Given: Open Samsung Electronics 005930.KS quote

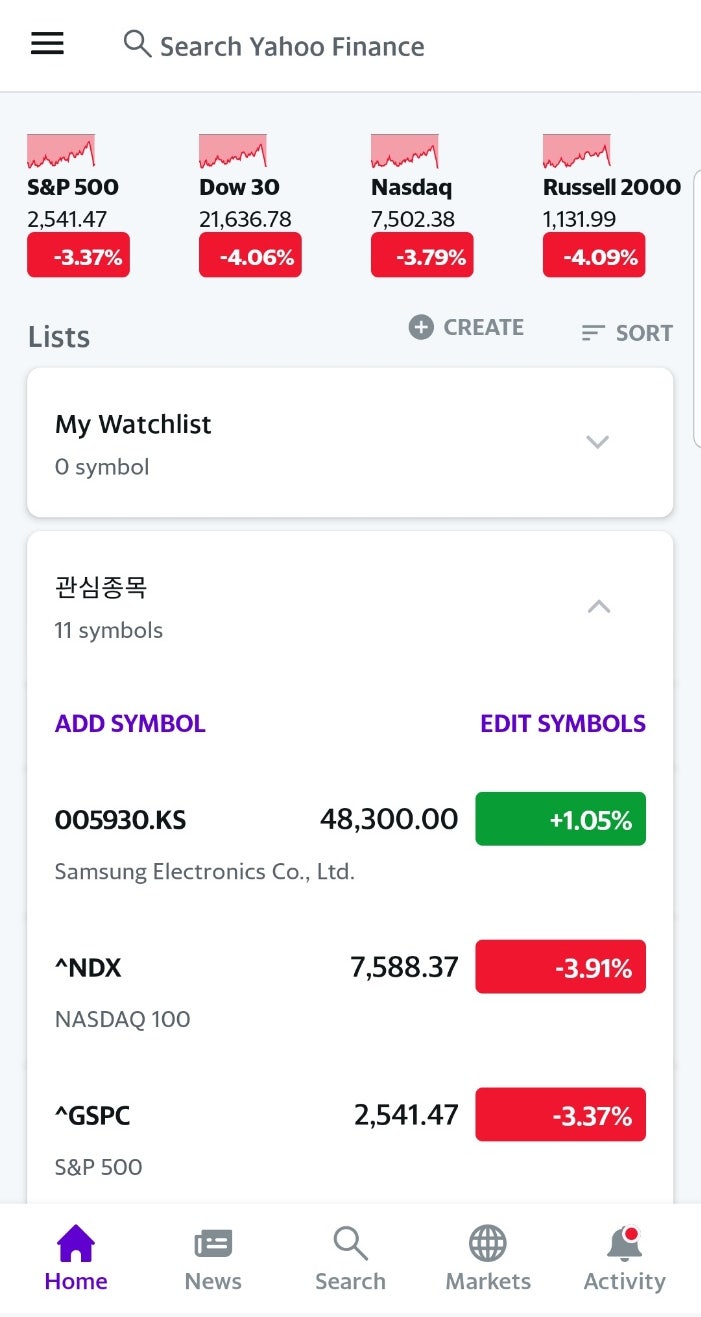Looking at the screenshot, I should click(x=350, y=841).
